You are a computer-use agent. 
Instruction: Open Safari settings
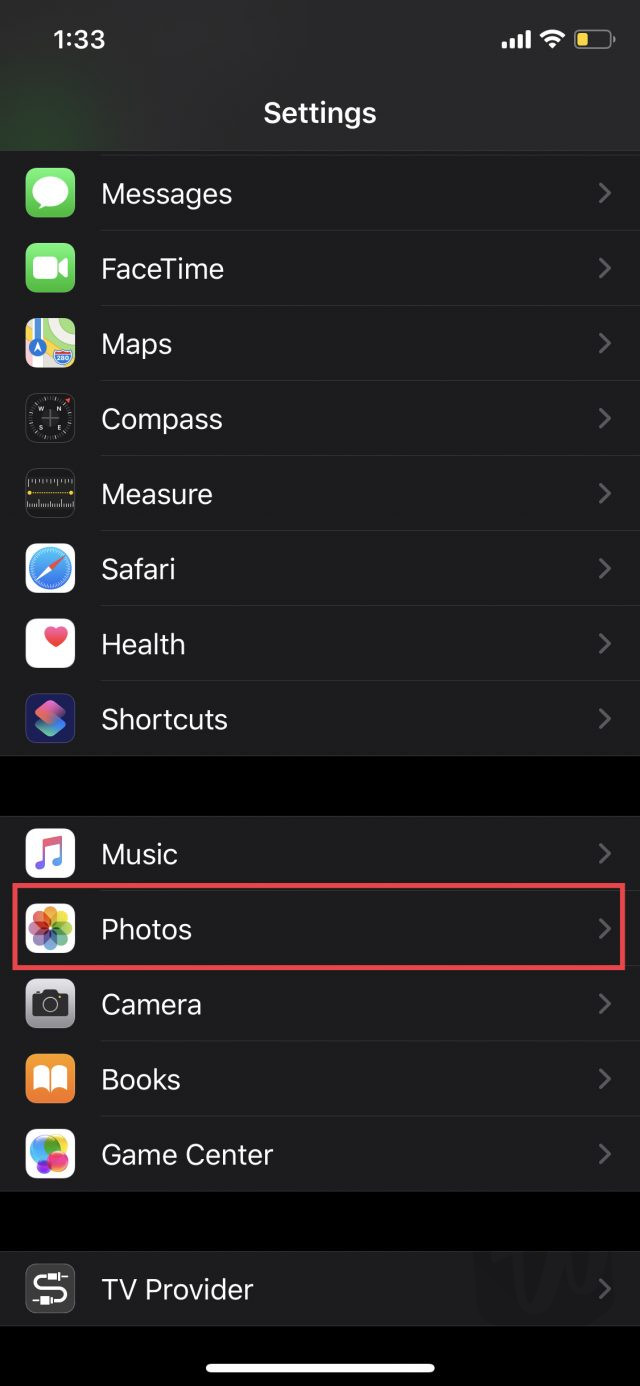[x=320, y=569]
